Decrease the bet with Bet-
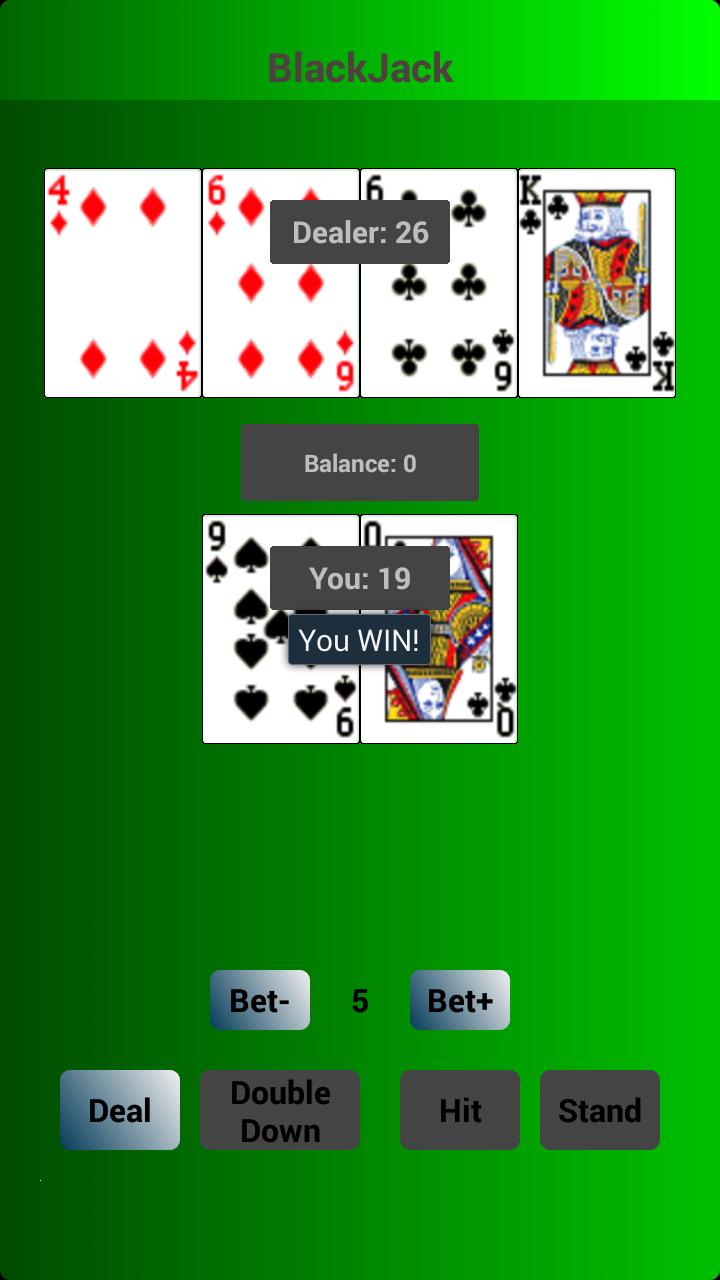This screenshot has width=720, height=1280. coord(260,1000)
